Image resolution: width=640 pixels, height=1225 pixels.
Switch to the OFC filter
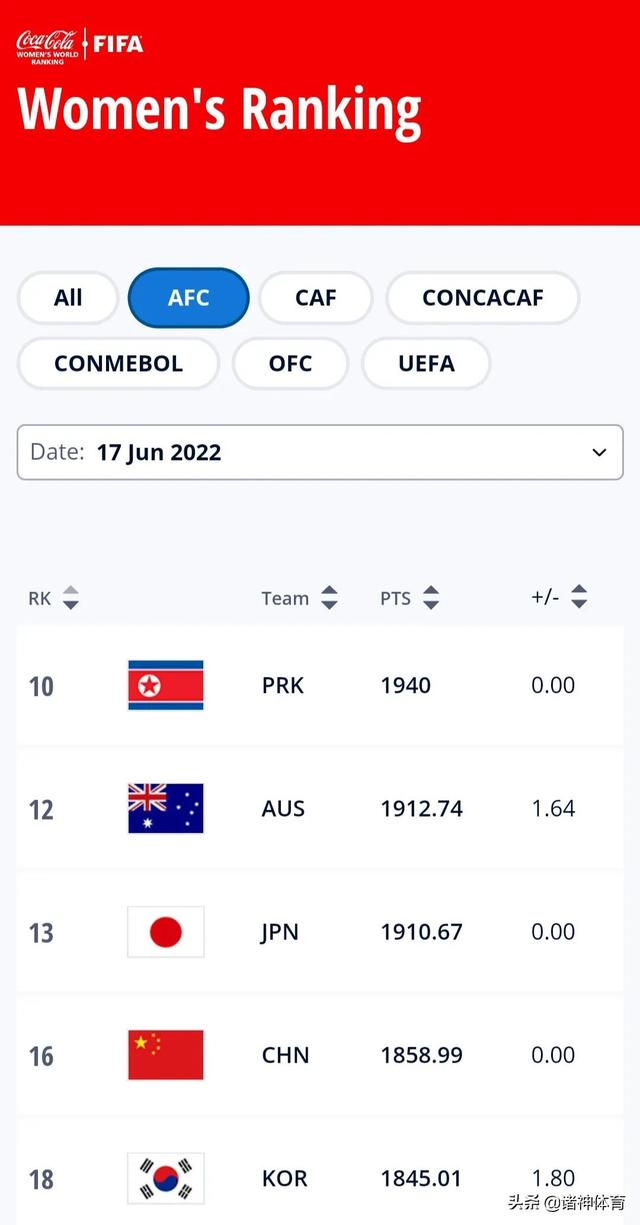point(290,363)
